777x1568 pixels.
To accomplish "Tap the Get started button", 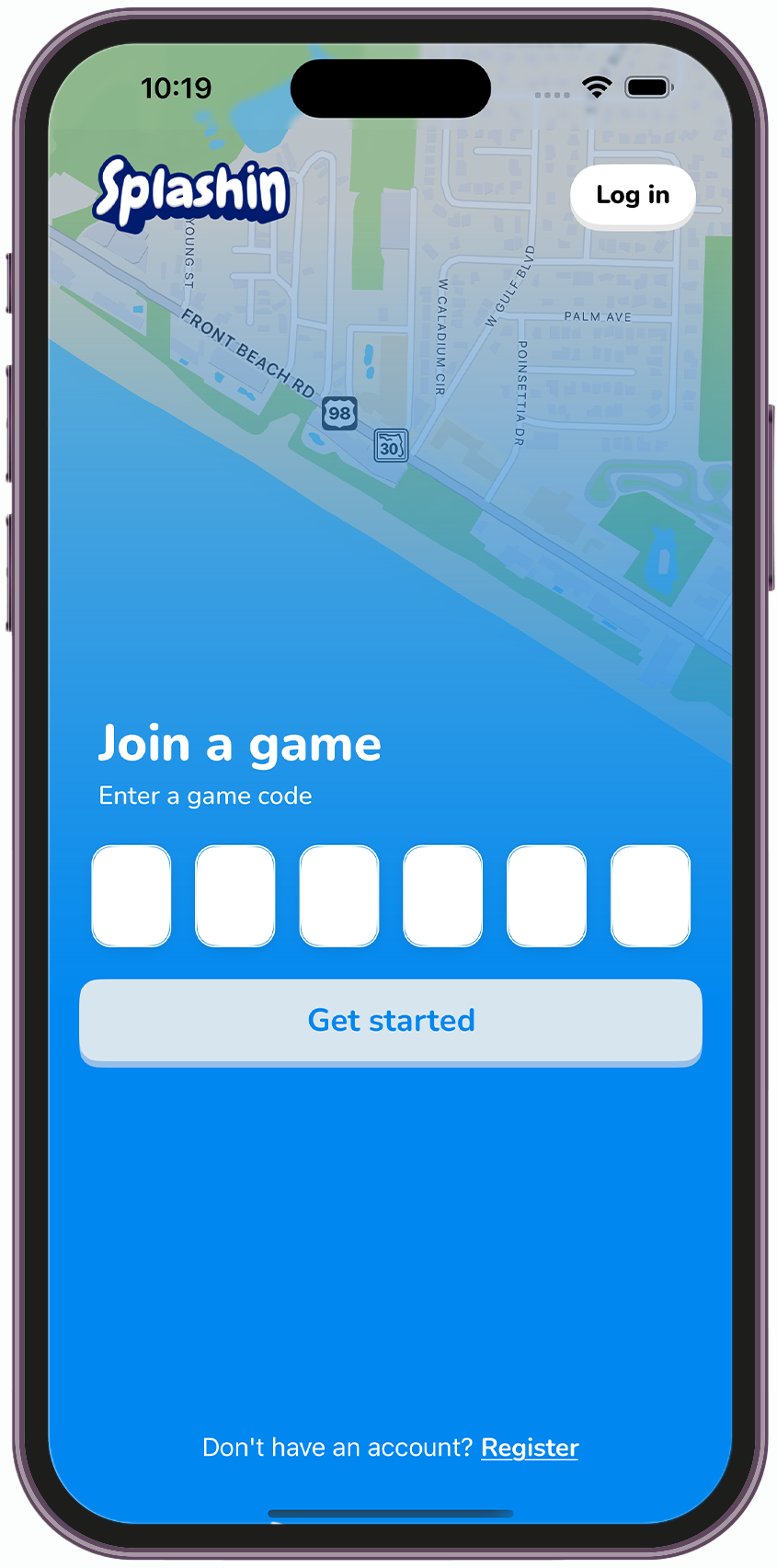I will (x=391, y=1021).
